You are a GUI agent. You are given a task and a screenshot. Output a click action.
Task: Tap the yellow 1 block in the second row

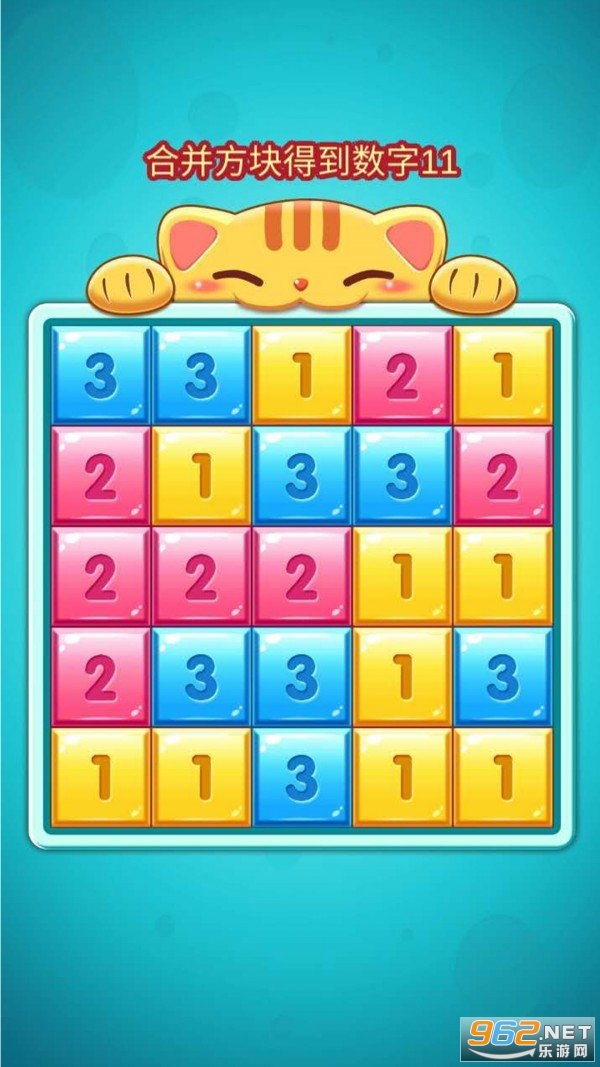tap(201, 475)
